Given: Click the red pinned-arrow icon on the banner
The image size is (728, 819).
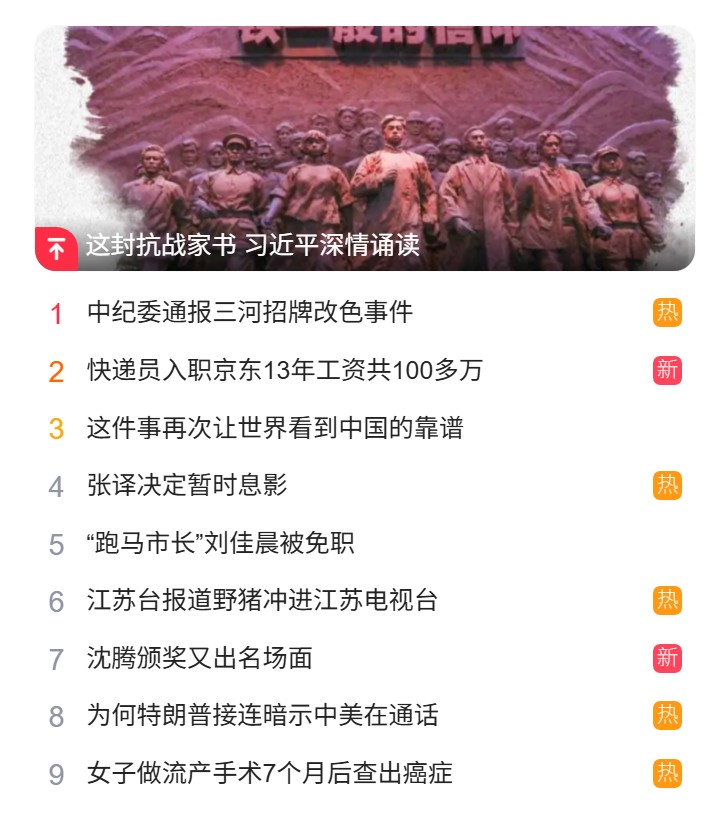Looking at the screenshot, I should tap(56, 245).
